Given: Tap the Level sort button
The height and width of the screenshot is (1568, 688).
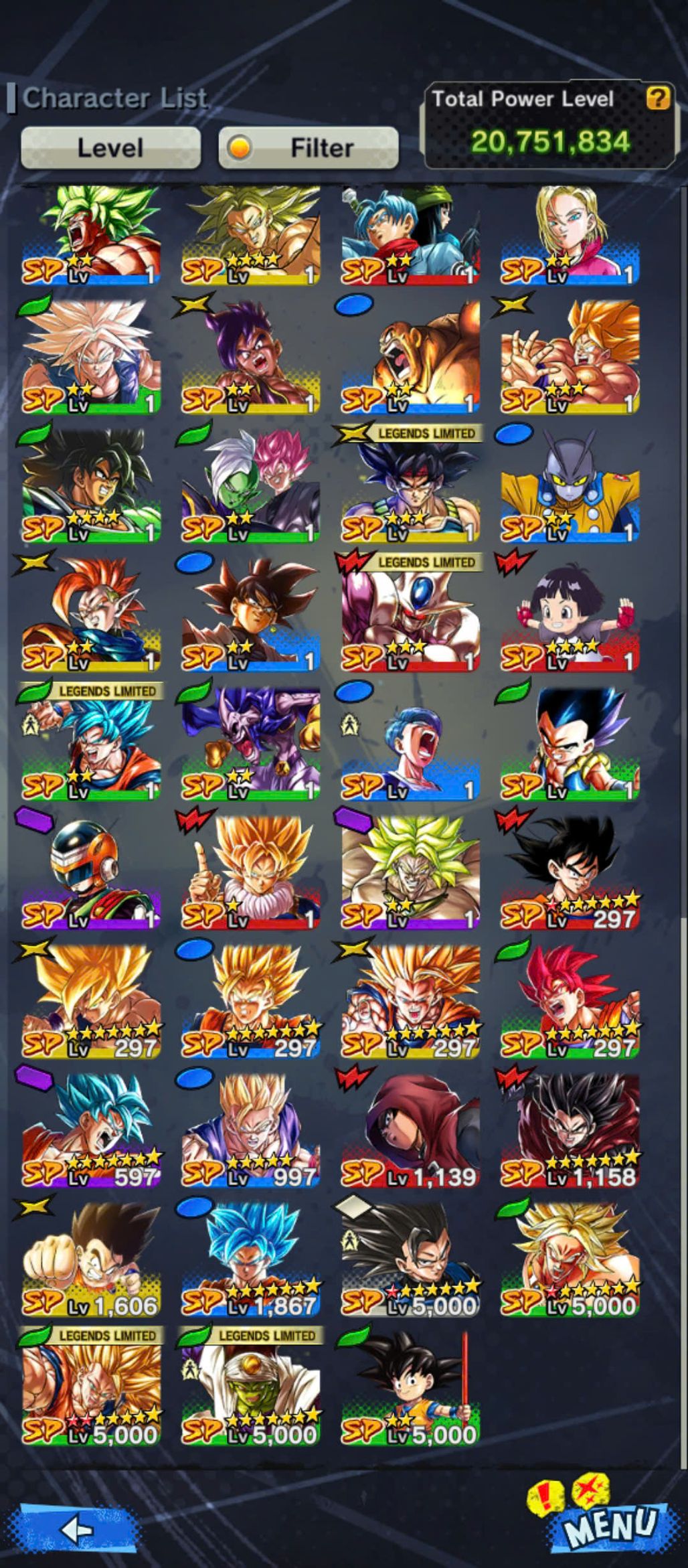Looking at the screenshot, I should pos(110,147).
